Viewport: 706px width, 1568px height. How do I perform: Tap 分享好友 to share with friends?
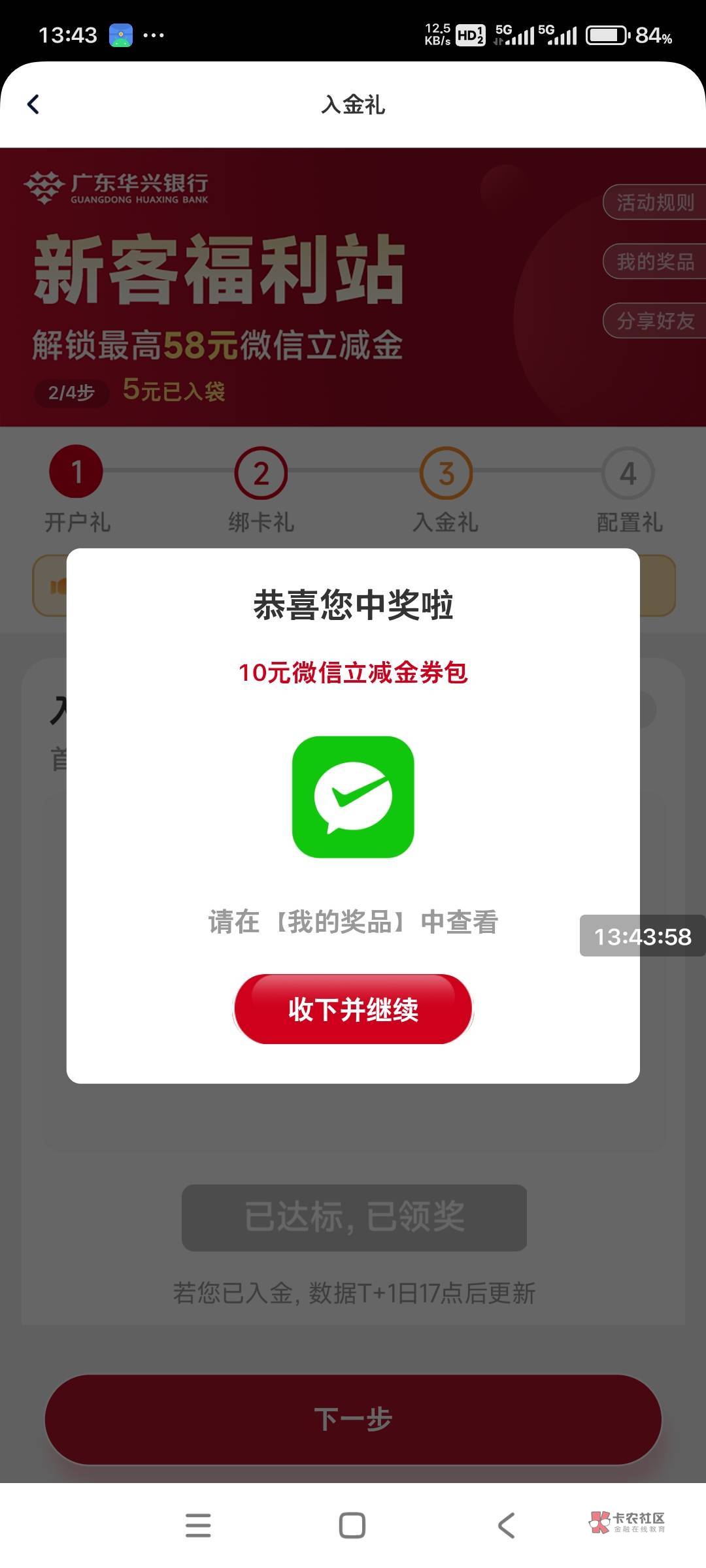pos(654,320)
